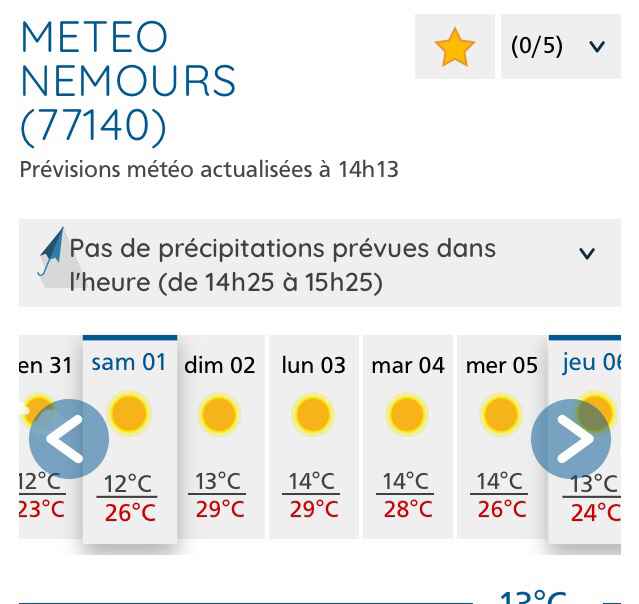Select the mar 04 forecast day
The image size is (639, 604).
(407, 440)
